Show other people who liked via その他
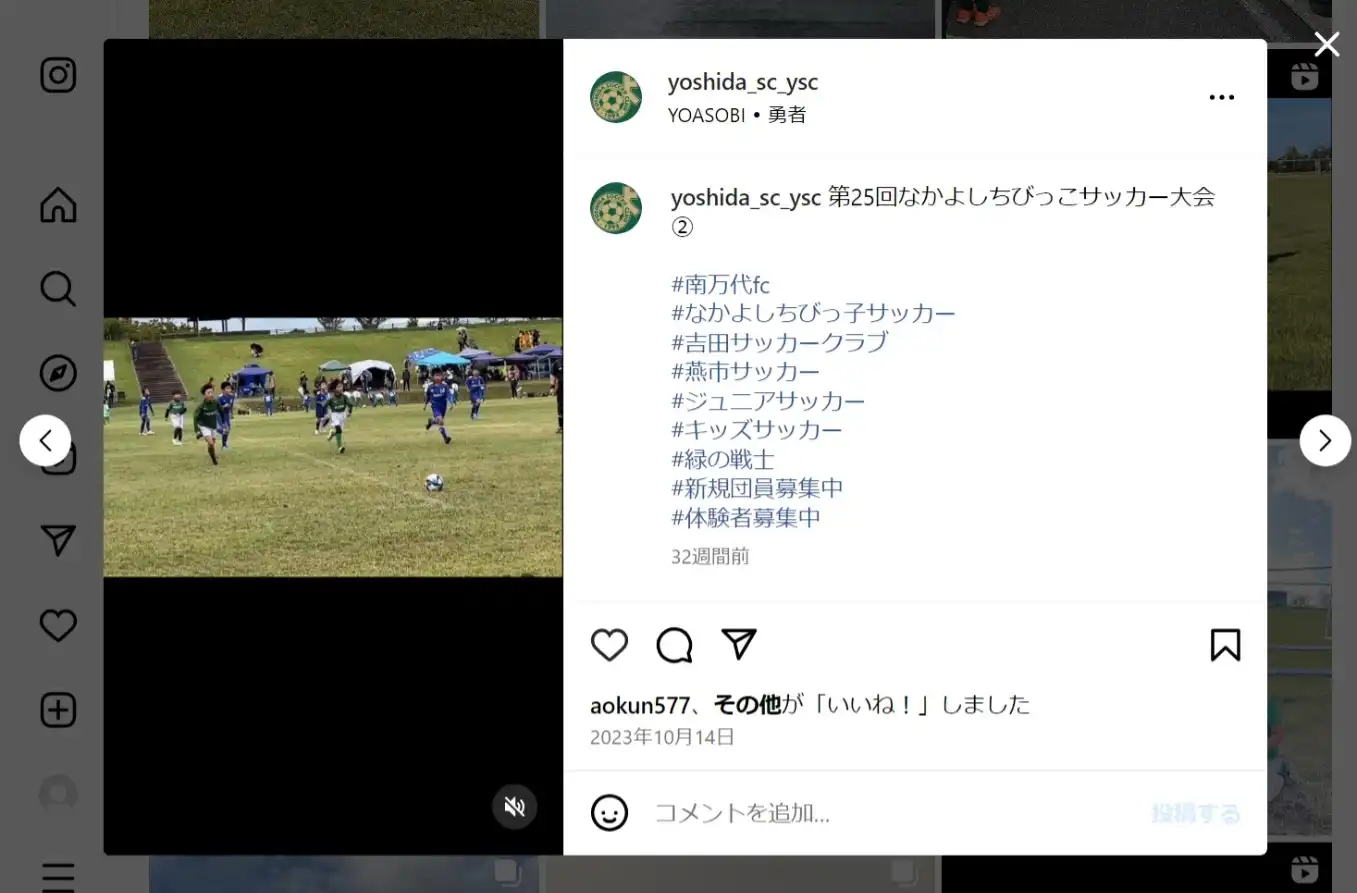Screen dimensions: 1357x893 [747, 705]
